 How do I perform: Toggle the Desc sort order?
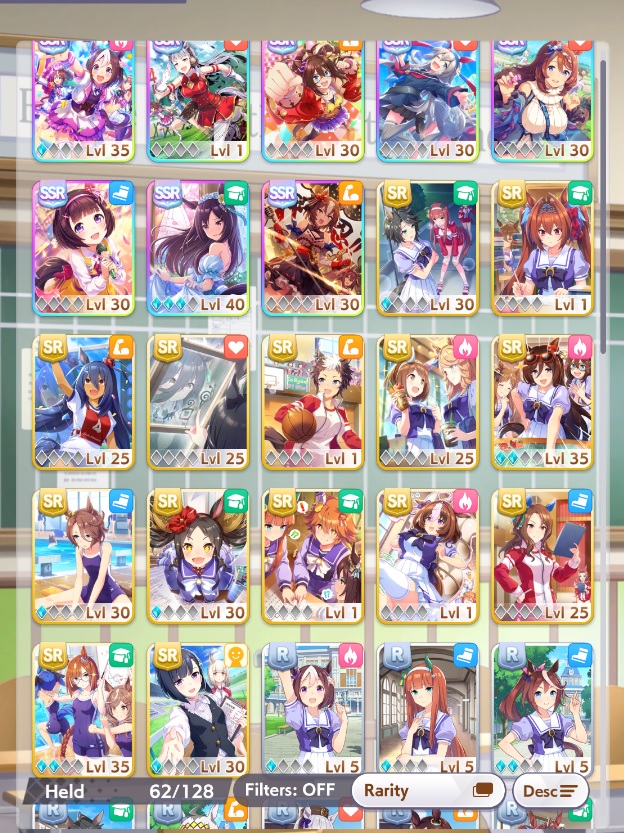551,790
